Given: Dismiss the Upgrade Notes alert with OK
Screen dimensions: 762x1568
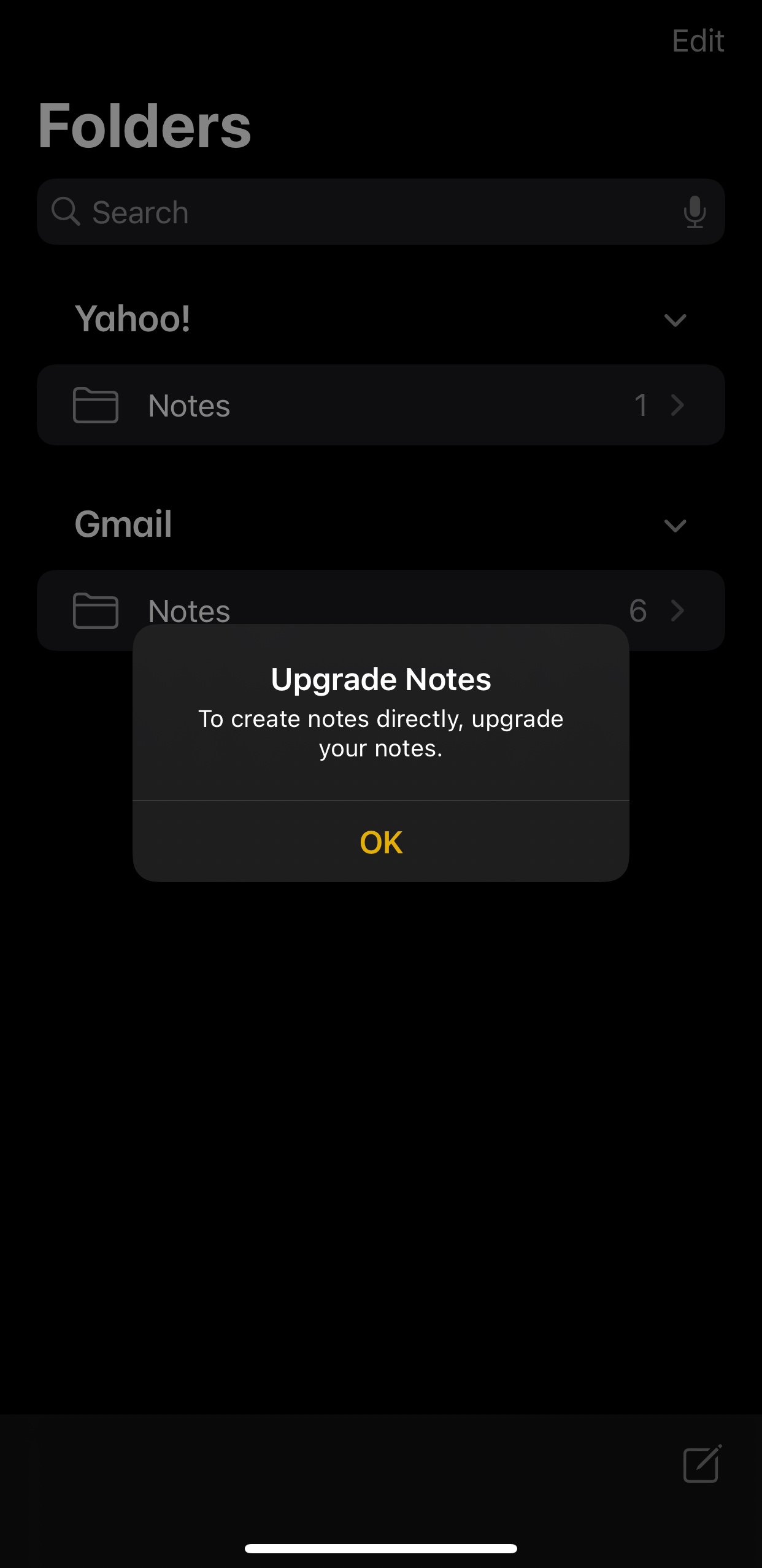Looking at the screenshot, I should pyautogui.click(x=381, y=842).
